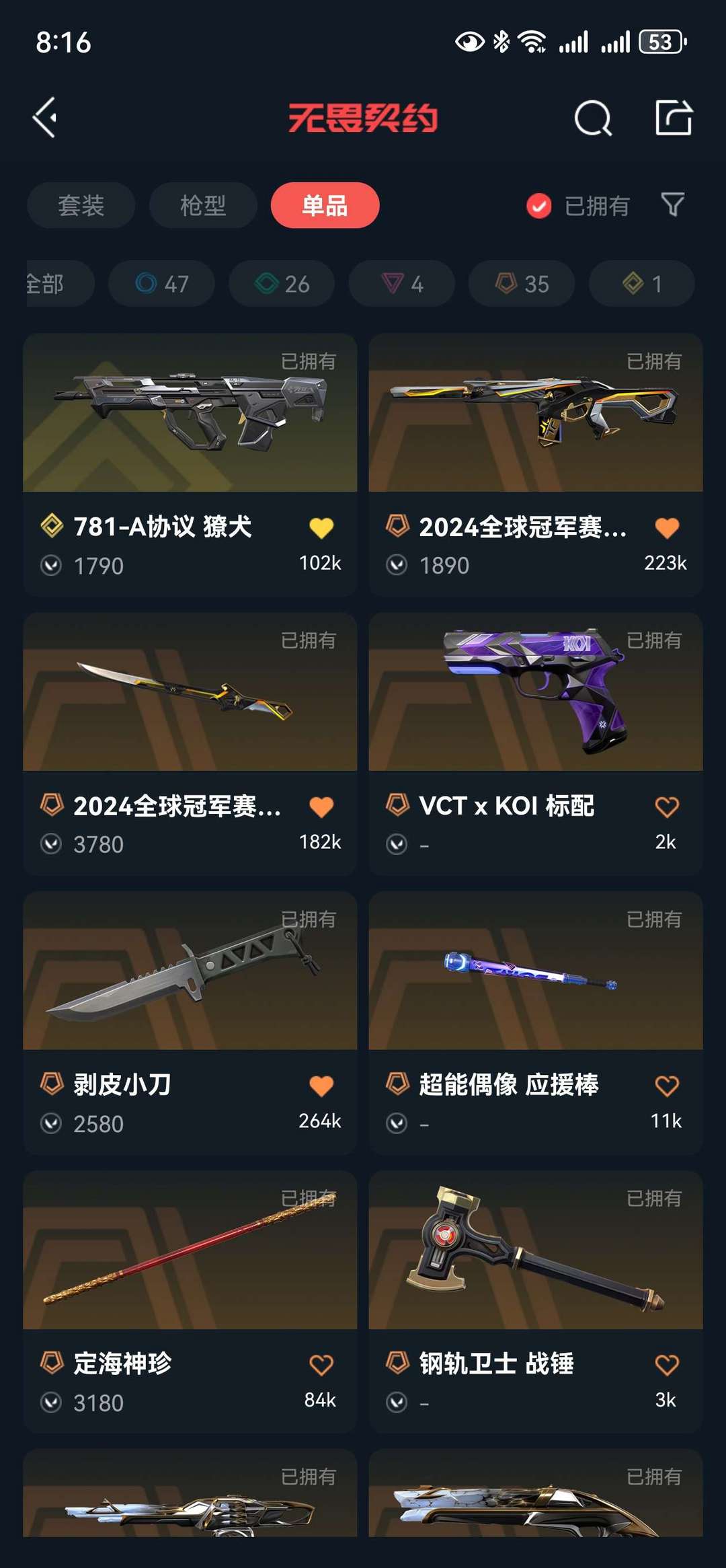Viewport: 726px width, 1568px height.
Task: Open the filter funnel options
Action: tap(672, 206)
